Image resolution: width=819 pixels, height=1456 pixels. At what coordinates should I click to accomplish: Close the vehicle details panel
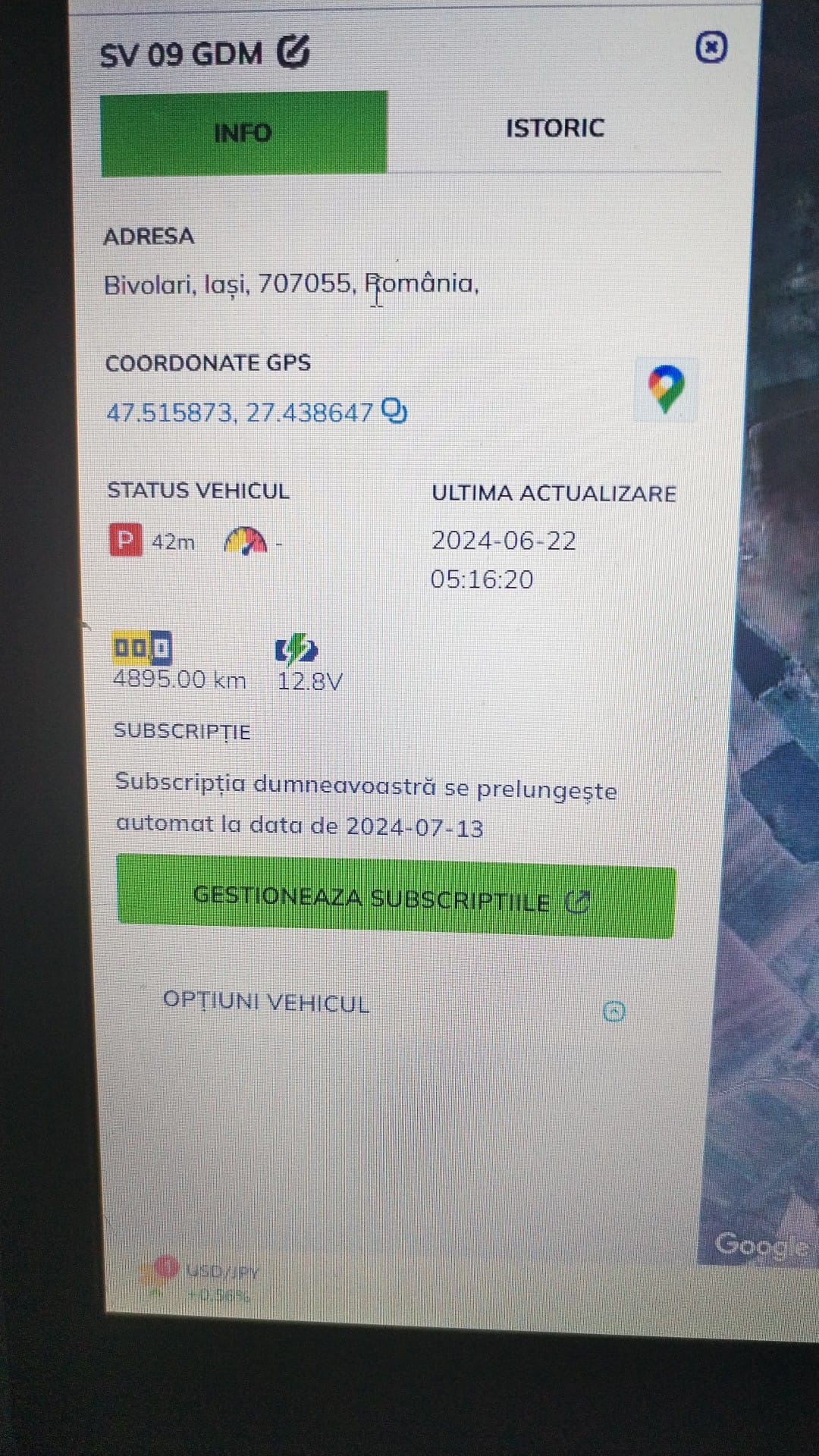711,48
